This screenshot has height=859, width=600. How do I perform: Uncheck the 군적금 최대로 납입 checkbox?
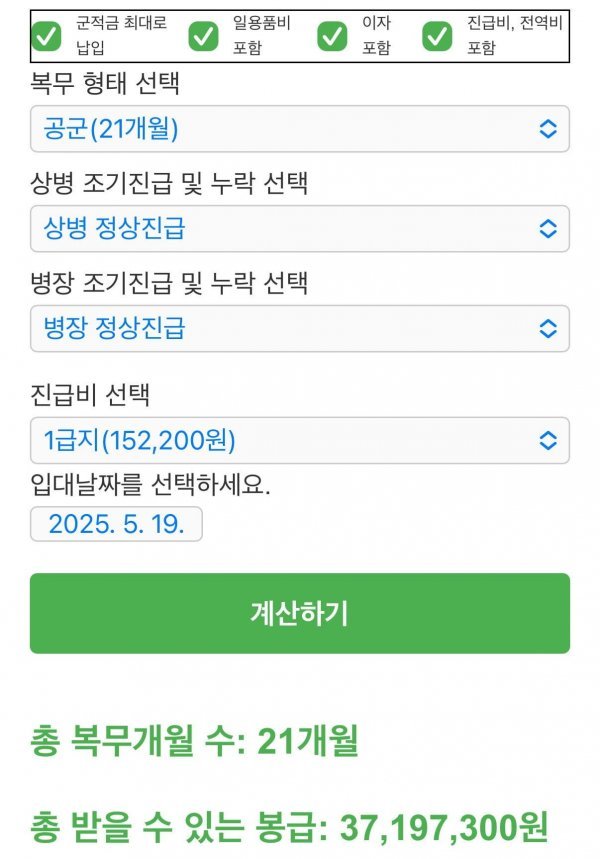pyautogui.click(x=47, y=36)
